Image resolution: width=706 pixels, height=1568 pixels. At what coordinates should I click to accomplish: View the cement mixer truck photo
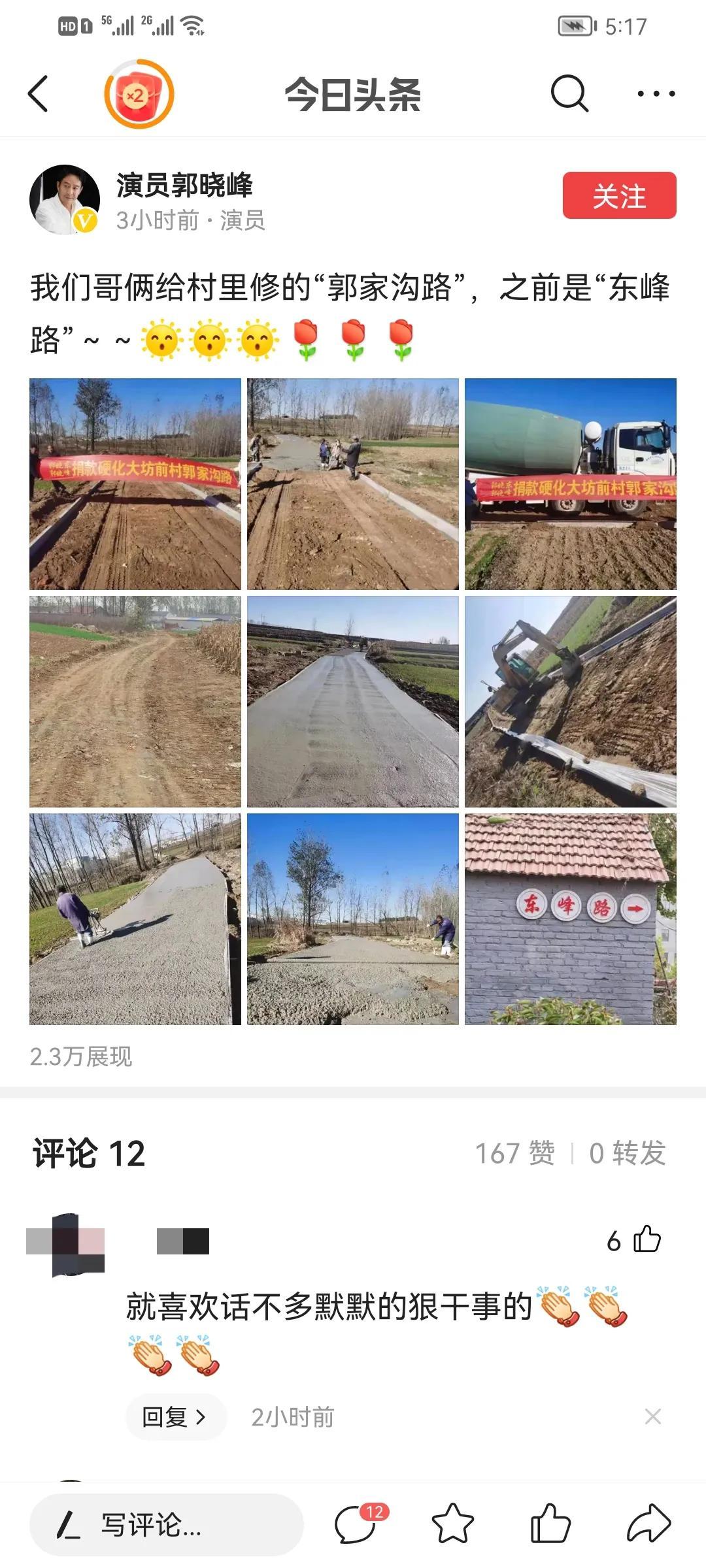pyautogui.click(x=570, y=484)
